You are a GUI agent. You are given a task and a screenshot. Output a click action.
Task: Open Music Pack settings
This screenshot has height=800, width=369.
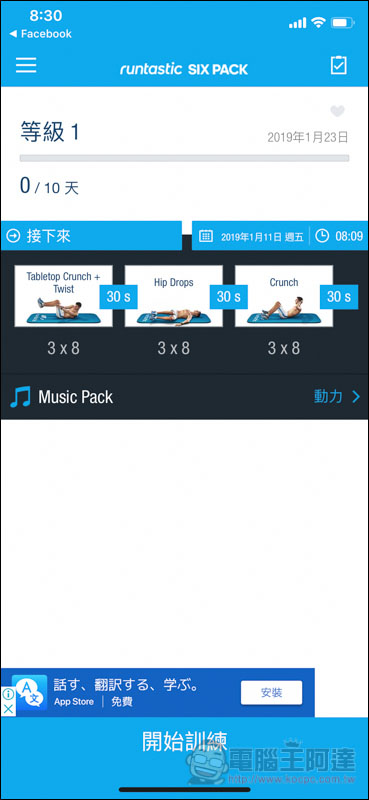coord(184,396)
